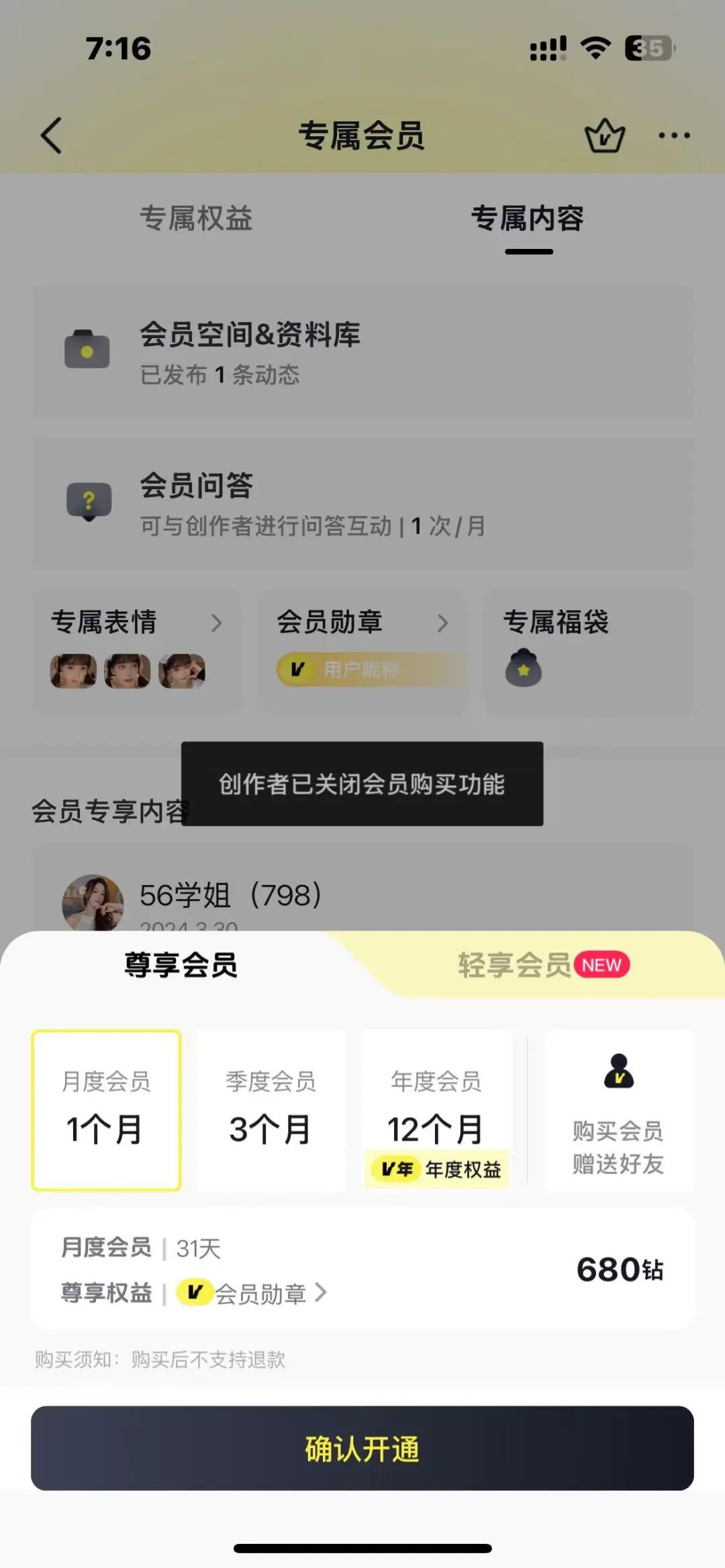Open the 会员问答 row
Viewport: 725px width, 1568px height.
(362, 503)
